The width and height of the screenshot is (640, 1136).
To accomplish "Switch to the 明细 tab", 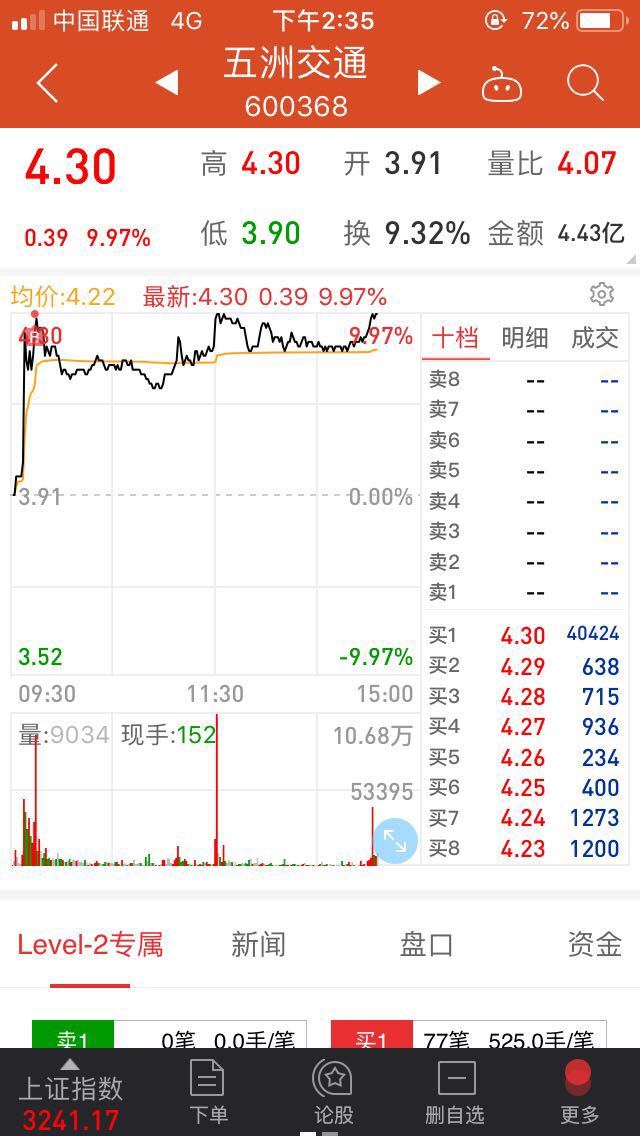I will click(x=525, y=338).
